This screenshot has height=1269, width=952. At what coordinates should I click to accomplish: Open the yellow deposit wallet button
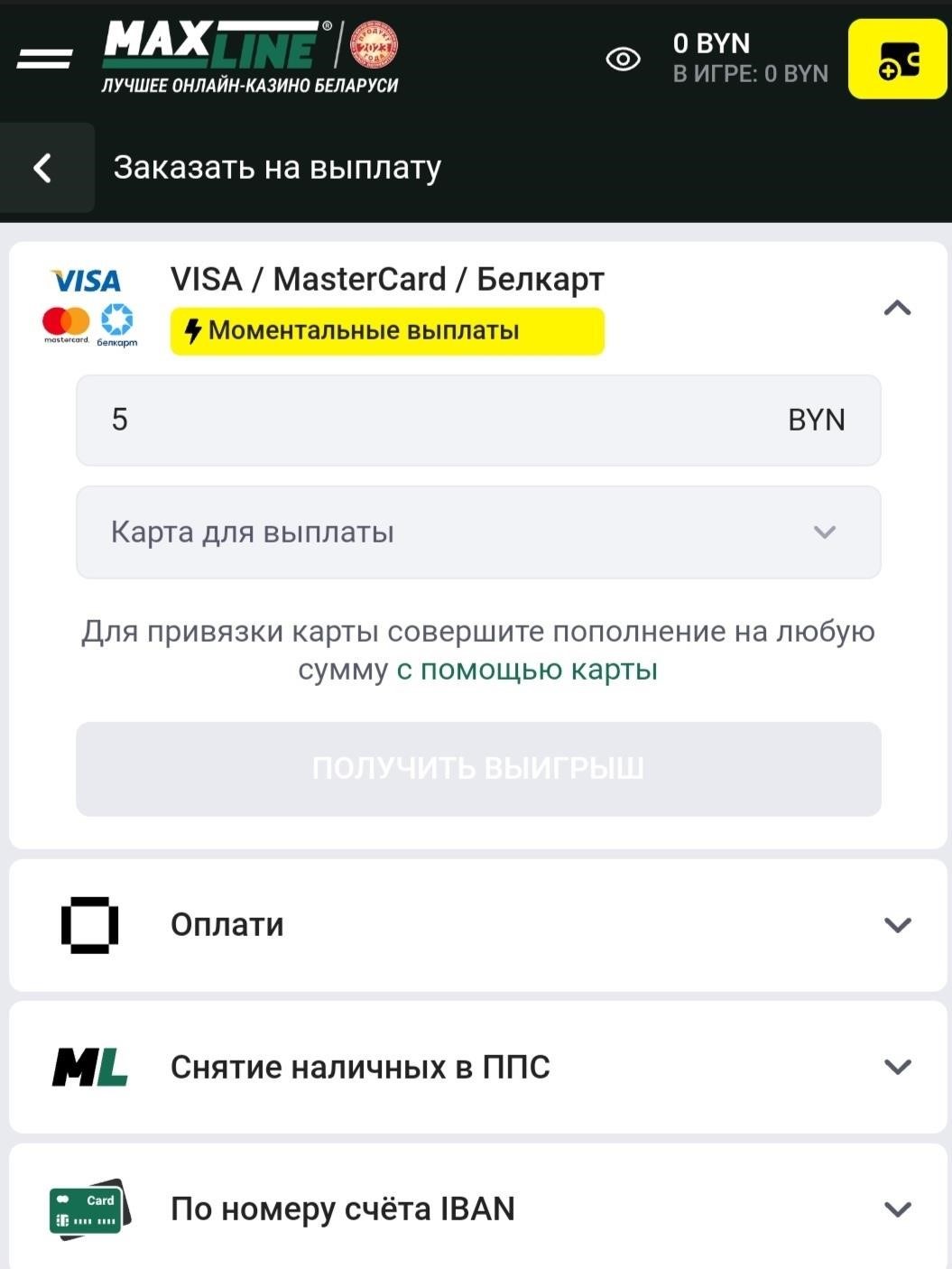tap(897, 60)
